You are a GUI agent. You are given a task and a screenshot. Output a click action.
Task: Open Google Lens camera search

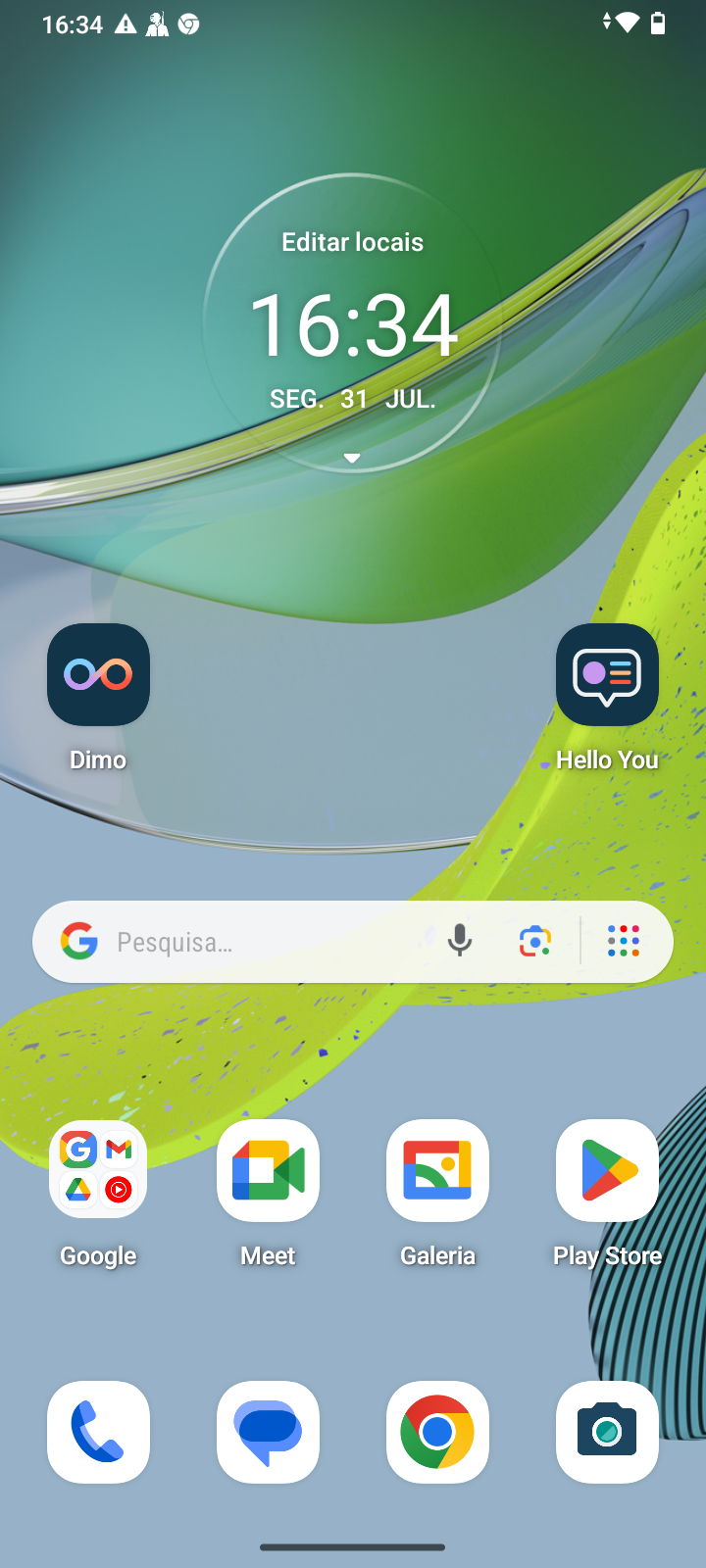534,941
